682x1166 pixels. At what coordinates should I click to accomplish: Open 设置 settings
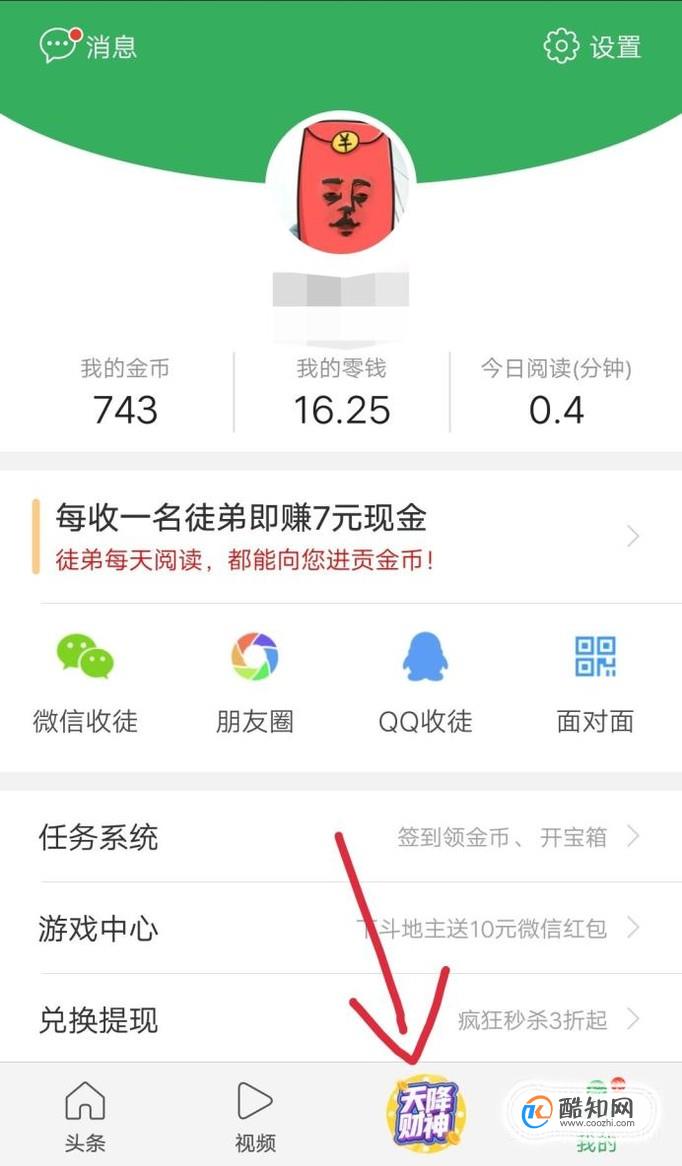point(593,47)
